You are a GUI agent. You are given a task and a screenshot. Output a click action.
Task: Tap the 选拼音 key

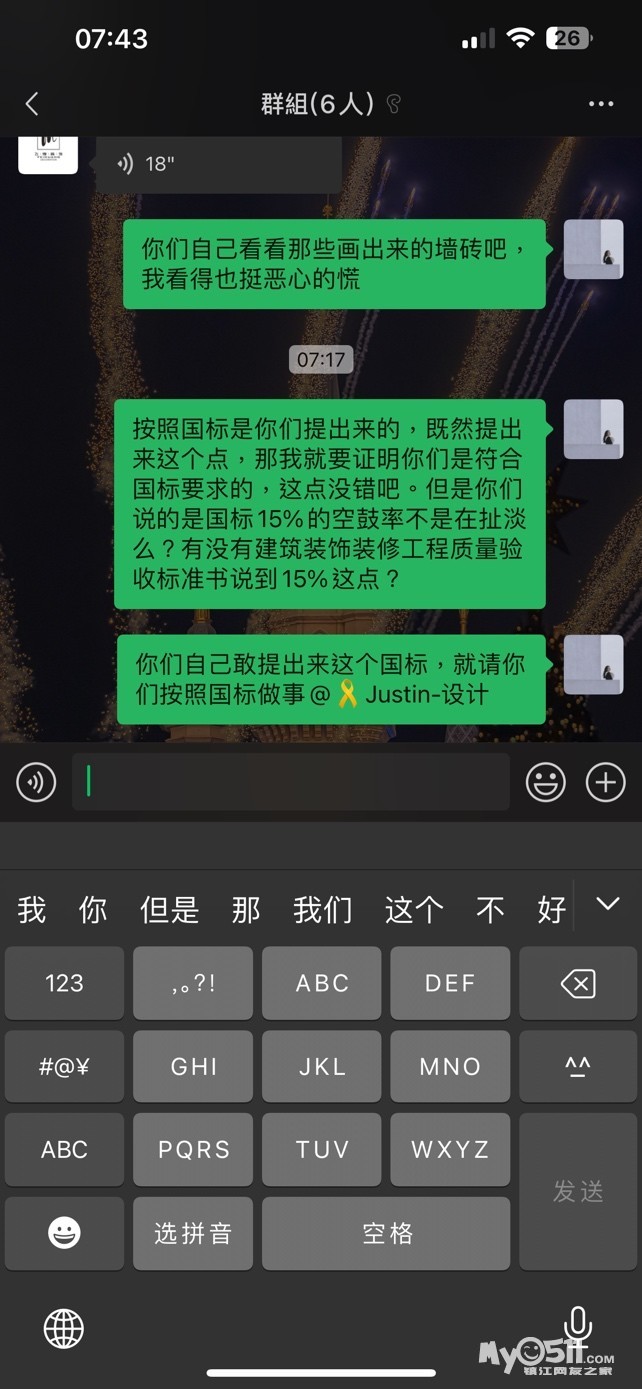[x=193, y=1233]
